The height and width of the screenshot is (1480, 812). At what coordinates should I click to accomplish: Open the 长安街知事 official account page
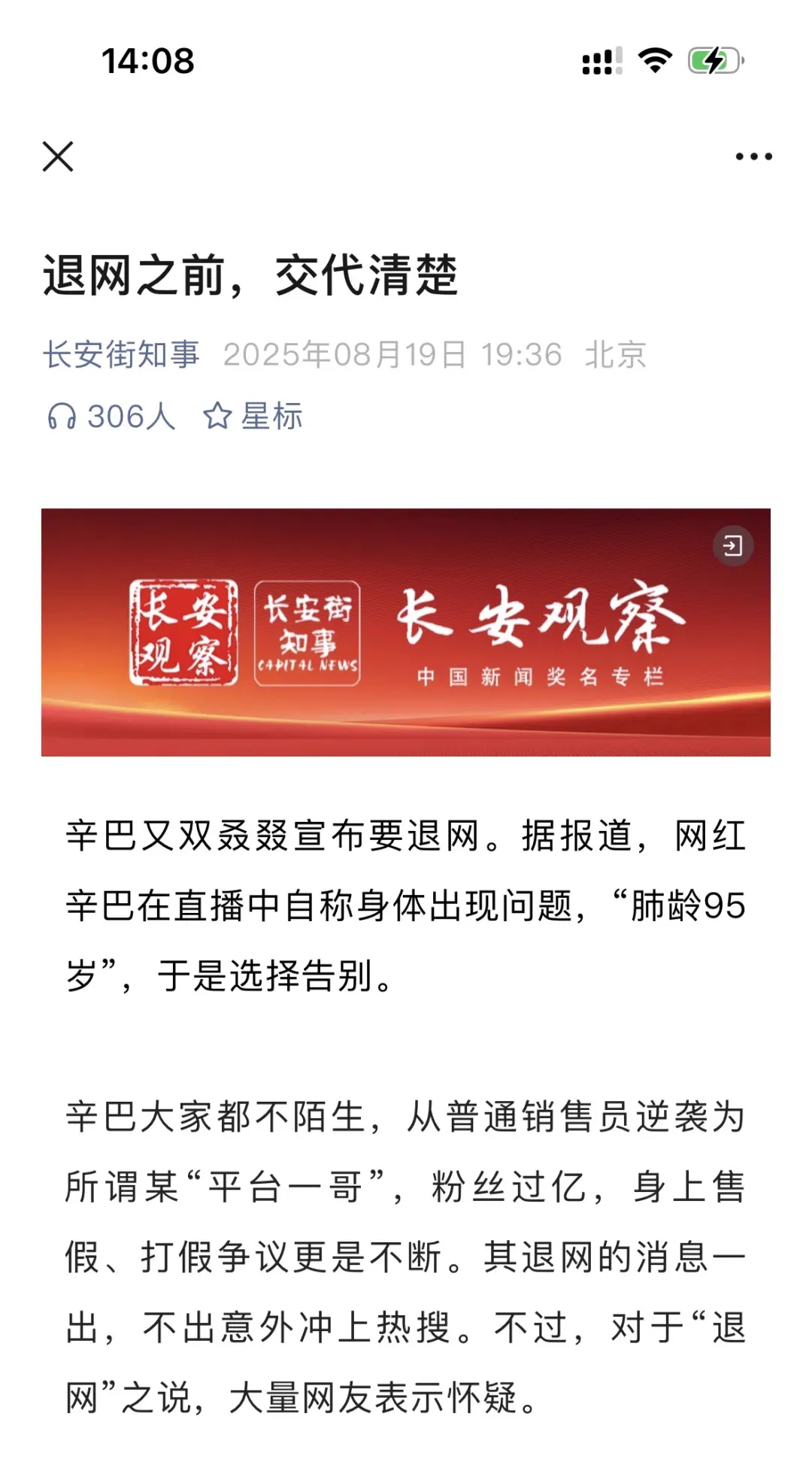122,357
